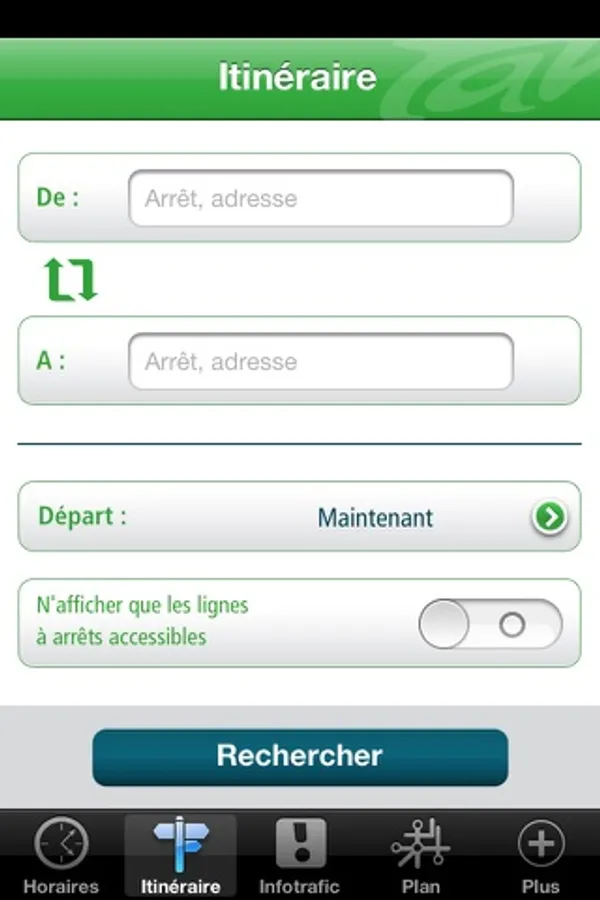Viewport: 600px width, 900px height.
Task: Go to the Plan tab
Action: (x=420, y=855)
